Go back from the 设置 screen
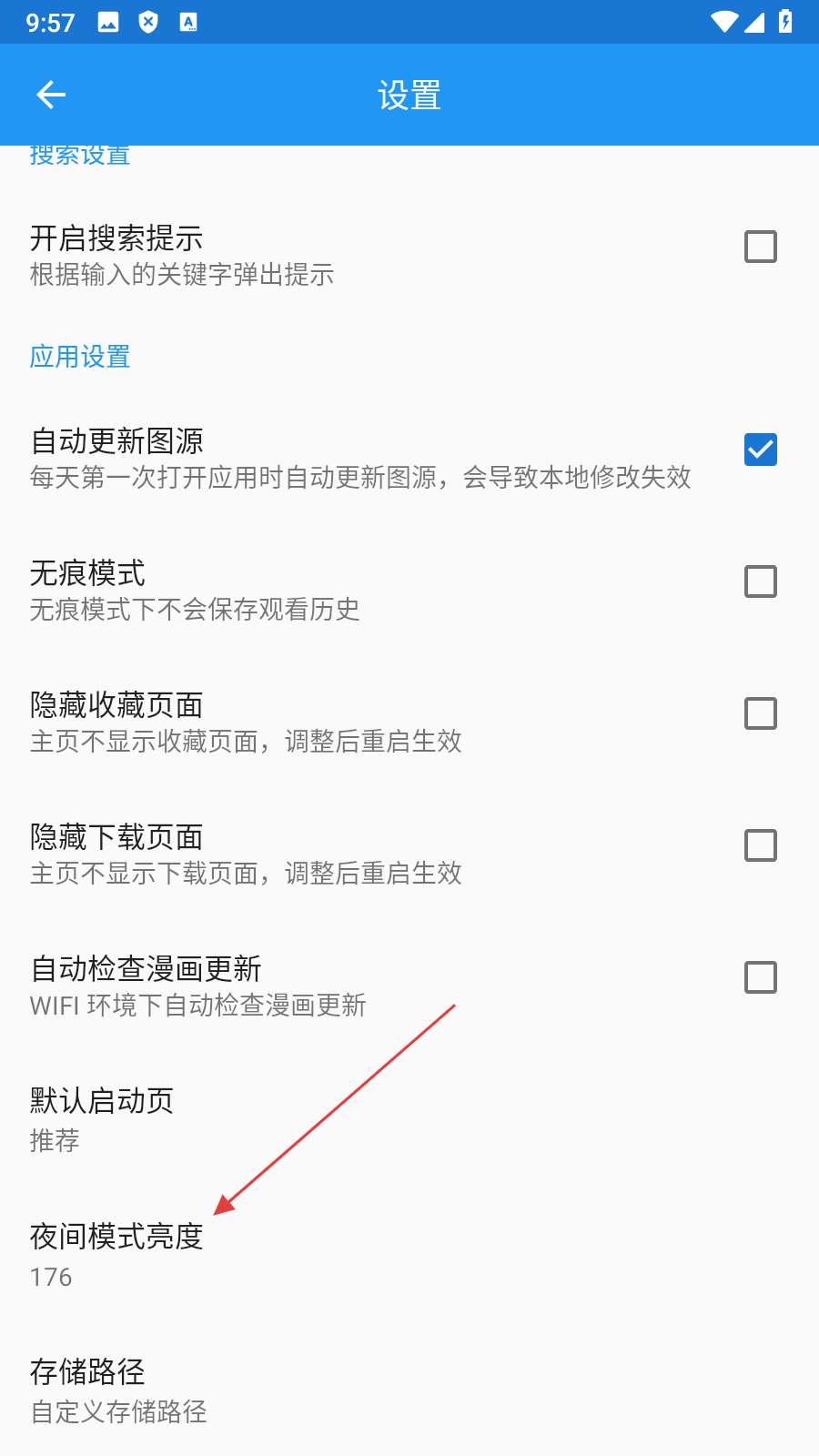This screenshot has width=819, height=1456. [x=51, y=95]
